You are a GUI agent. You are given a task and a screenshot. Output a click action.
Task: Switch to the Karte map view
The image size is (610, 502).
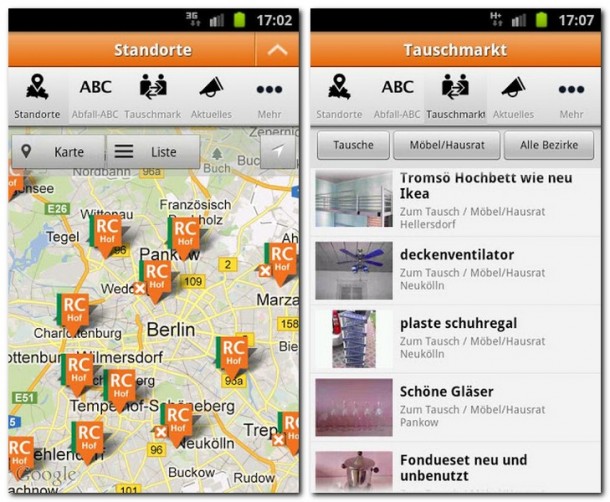point(57,152)
